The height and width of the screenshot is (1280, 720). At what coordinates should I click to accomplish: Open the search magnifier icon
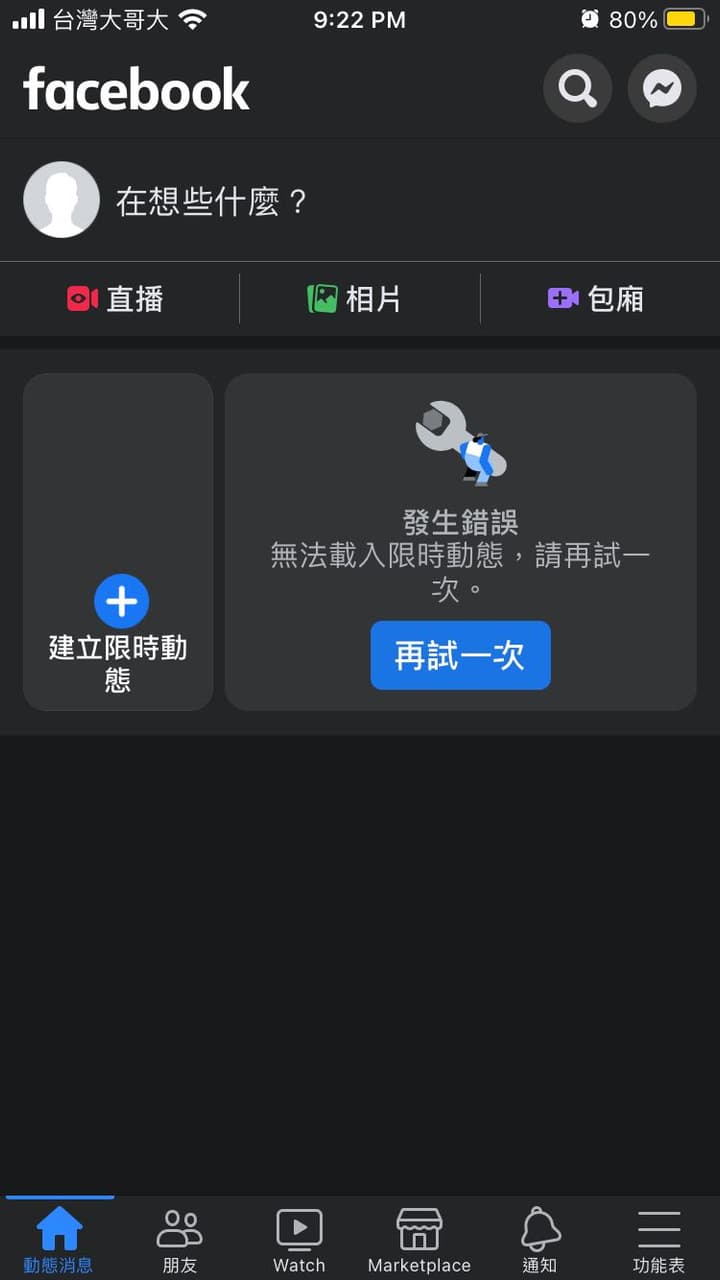[x=577, y=89]
